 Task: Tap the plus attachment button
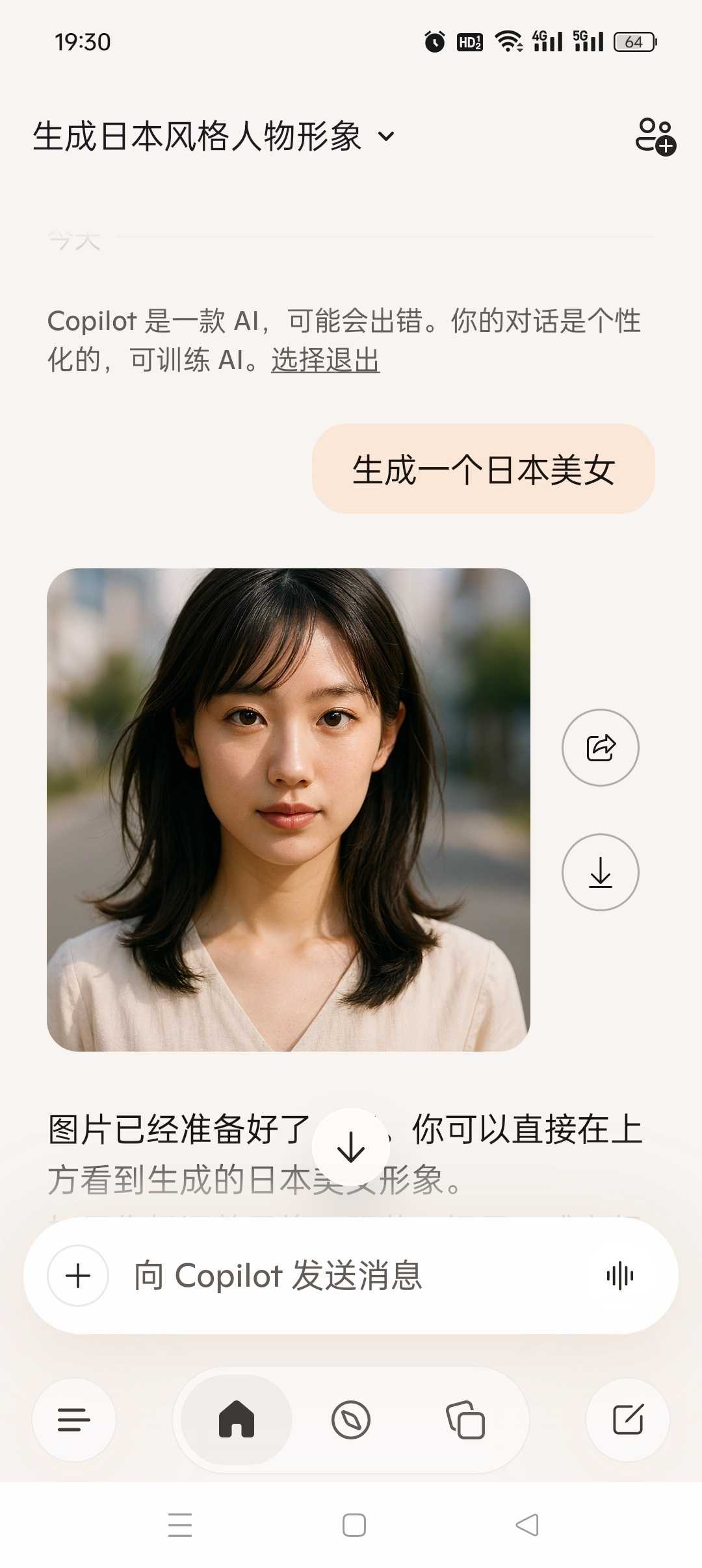tap(78, 1276)
